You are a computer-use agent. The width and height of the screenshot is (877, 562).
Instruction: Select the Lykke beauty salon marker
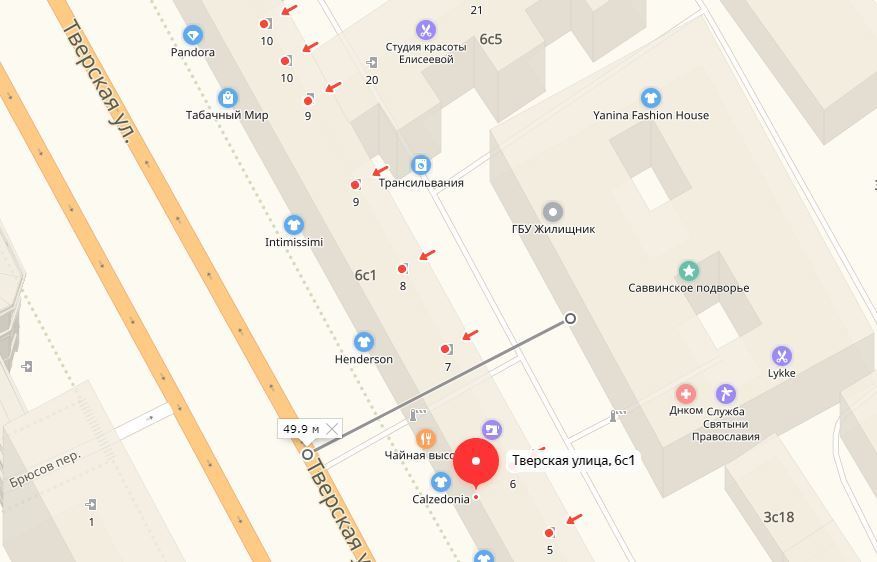(781, 355)
